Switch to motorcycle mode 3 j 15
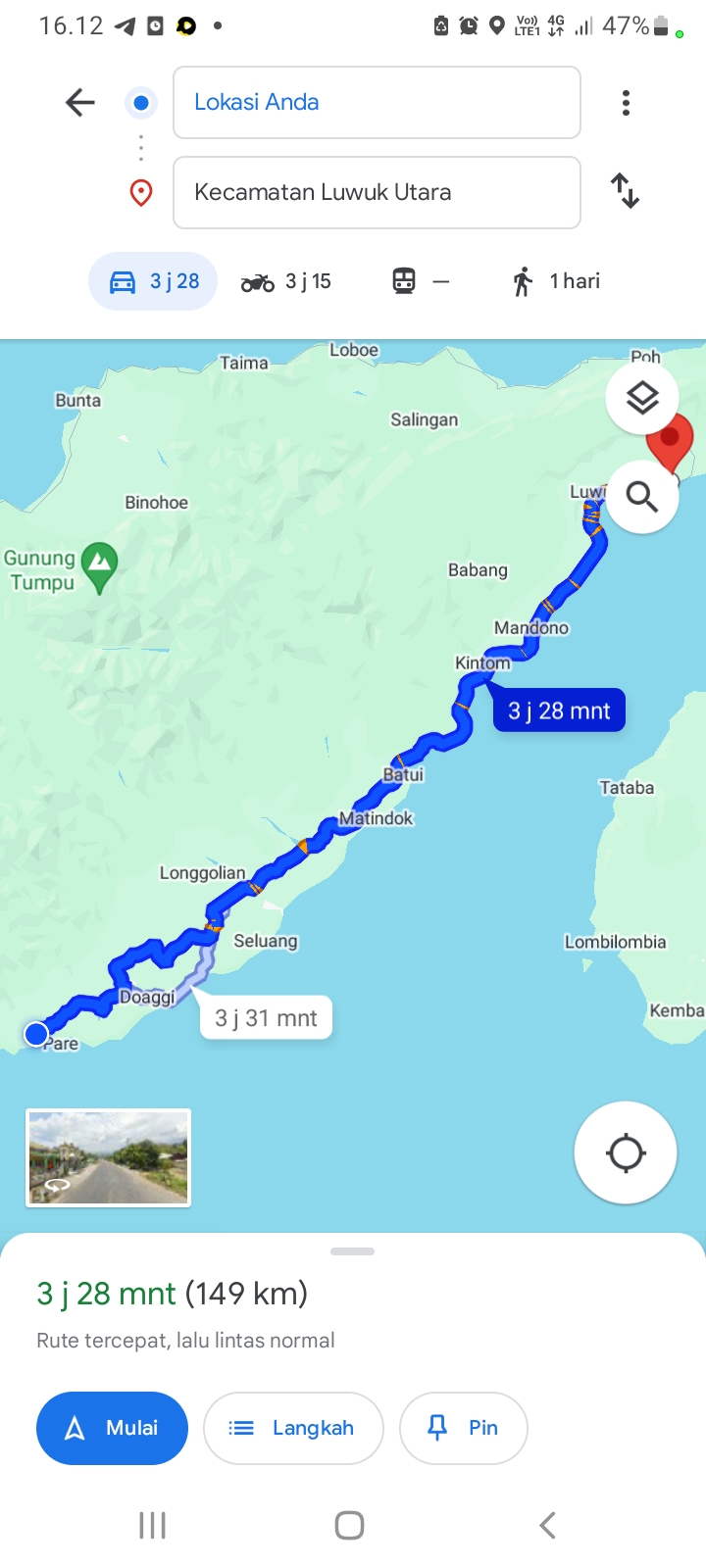The image size is (706, 1568). (286, 281)
